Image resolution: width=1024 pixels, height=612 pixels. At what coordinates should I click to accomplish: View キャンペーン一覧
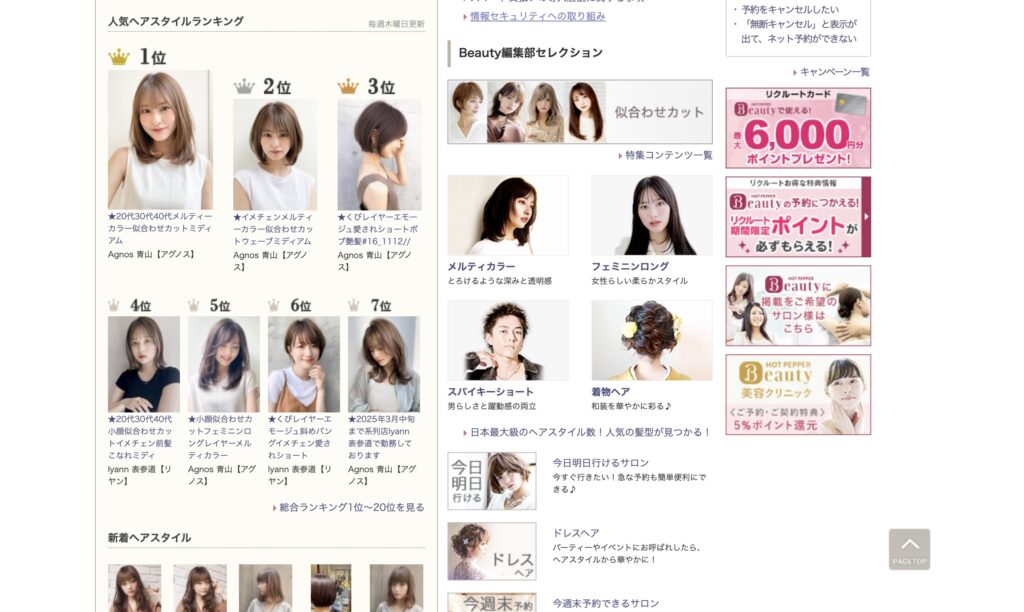tap(834, 72)
